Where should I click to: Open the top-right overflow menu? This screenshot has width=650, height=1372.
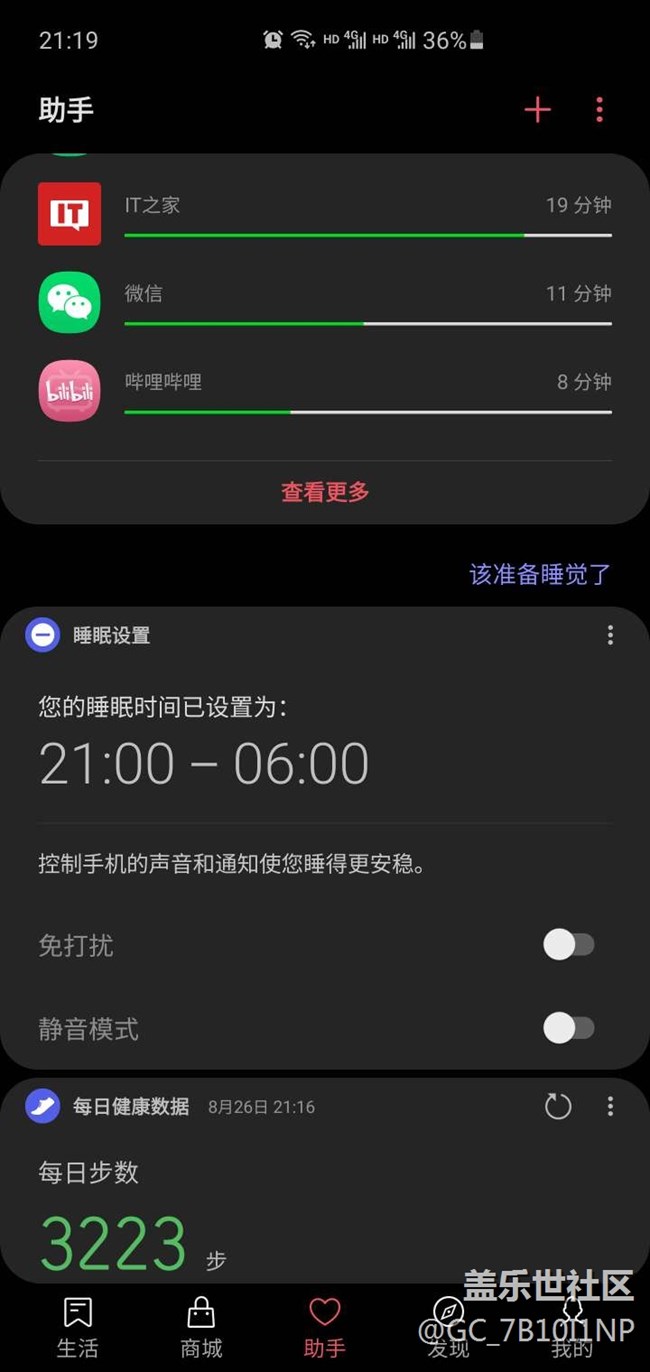[x=599, y=110]
